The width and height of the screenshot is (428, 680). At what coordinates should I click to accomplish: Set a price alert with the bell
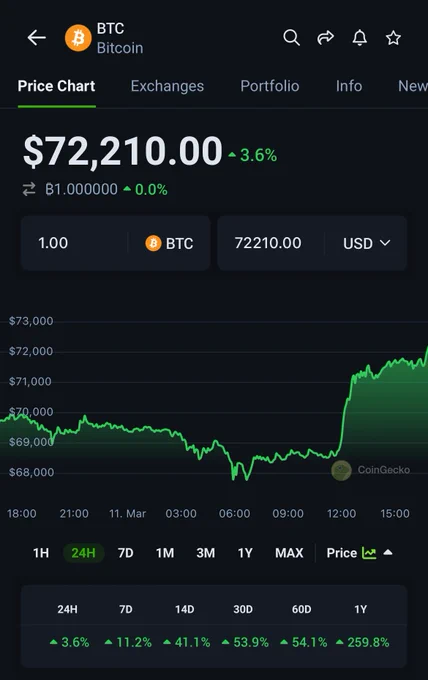pyautogui.click(x=359, y=38)
